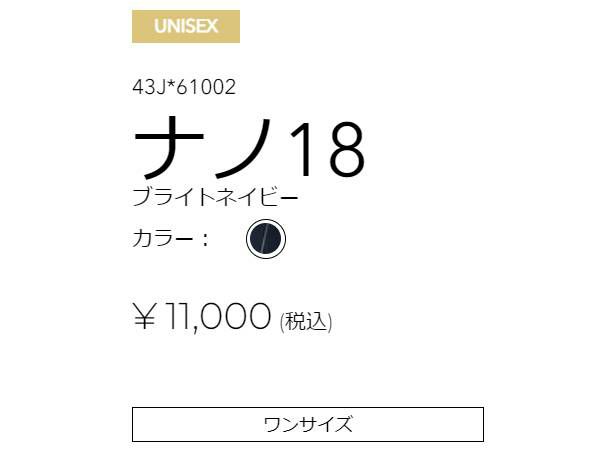This screenshot has height=450, width=600.
Task: Select the Bright Navy color swatch
Action: [x=266, y=238]
